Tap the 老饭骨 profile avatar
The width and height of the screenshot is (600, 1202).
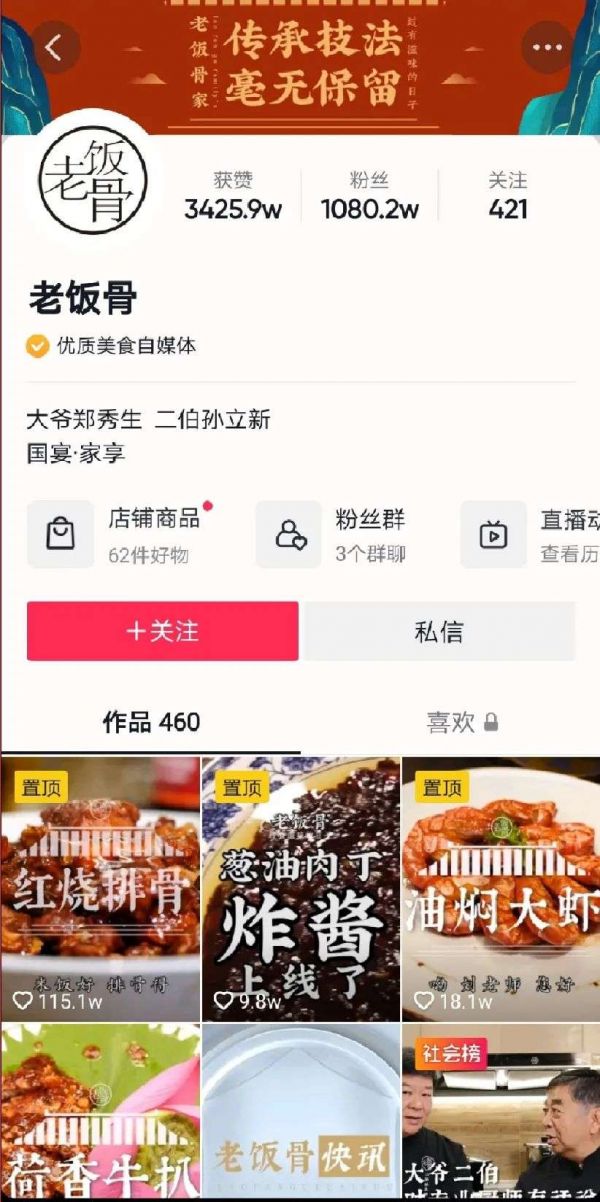[93, 181]
